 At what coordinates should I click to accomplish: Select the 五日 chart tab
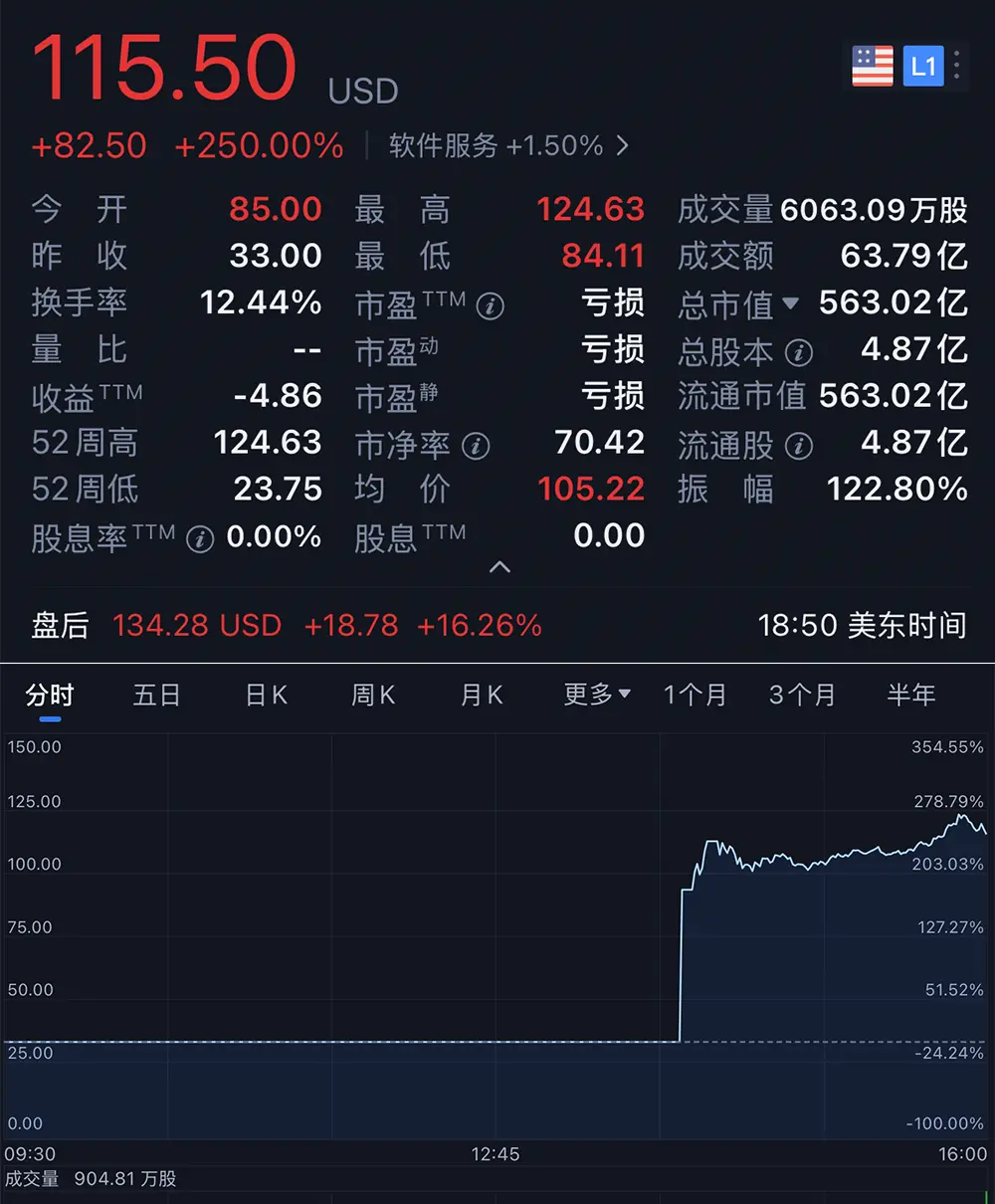coord(155,696)
